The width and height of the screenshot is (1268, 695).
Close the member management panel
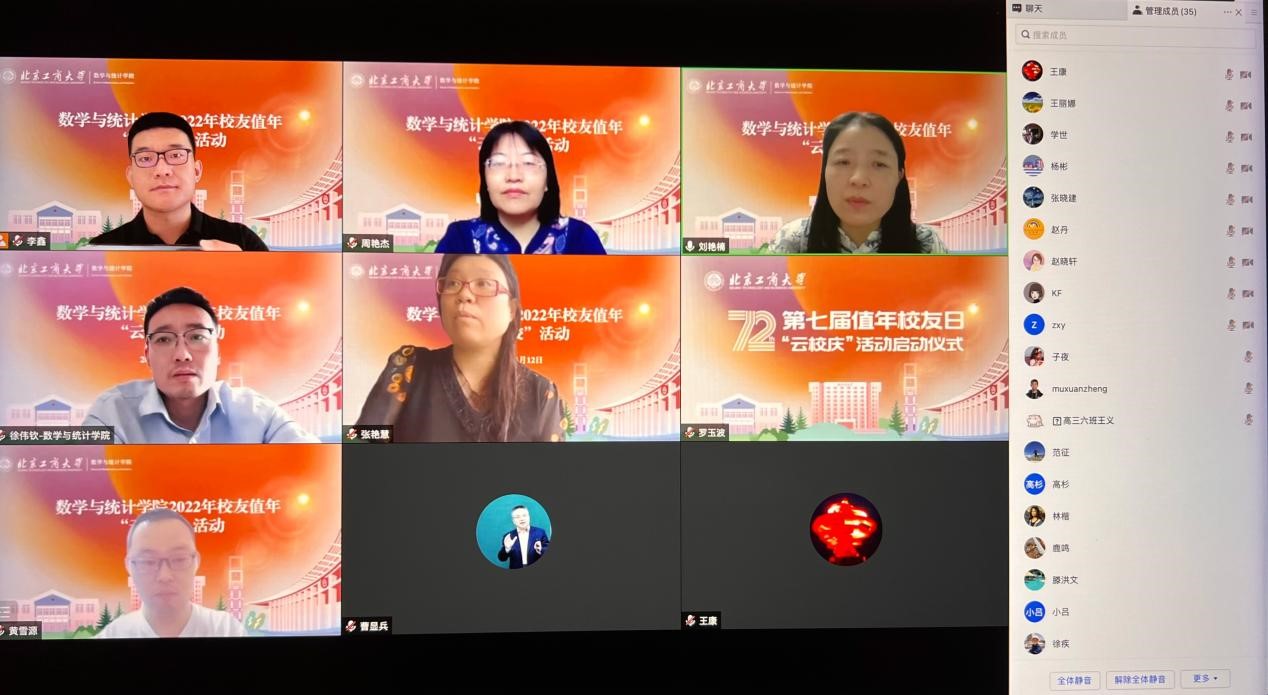(x=1239, y=12)
